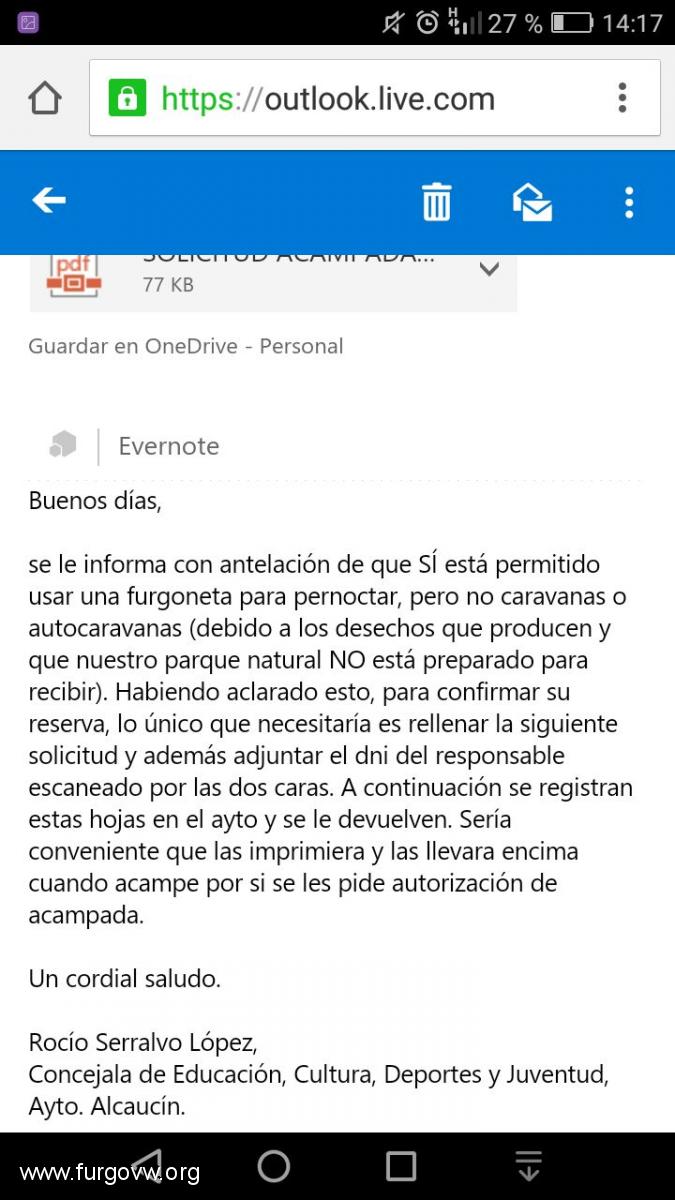
Task: Mark the email as read or unread
Action: [x=532, y=202]
